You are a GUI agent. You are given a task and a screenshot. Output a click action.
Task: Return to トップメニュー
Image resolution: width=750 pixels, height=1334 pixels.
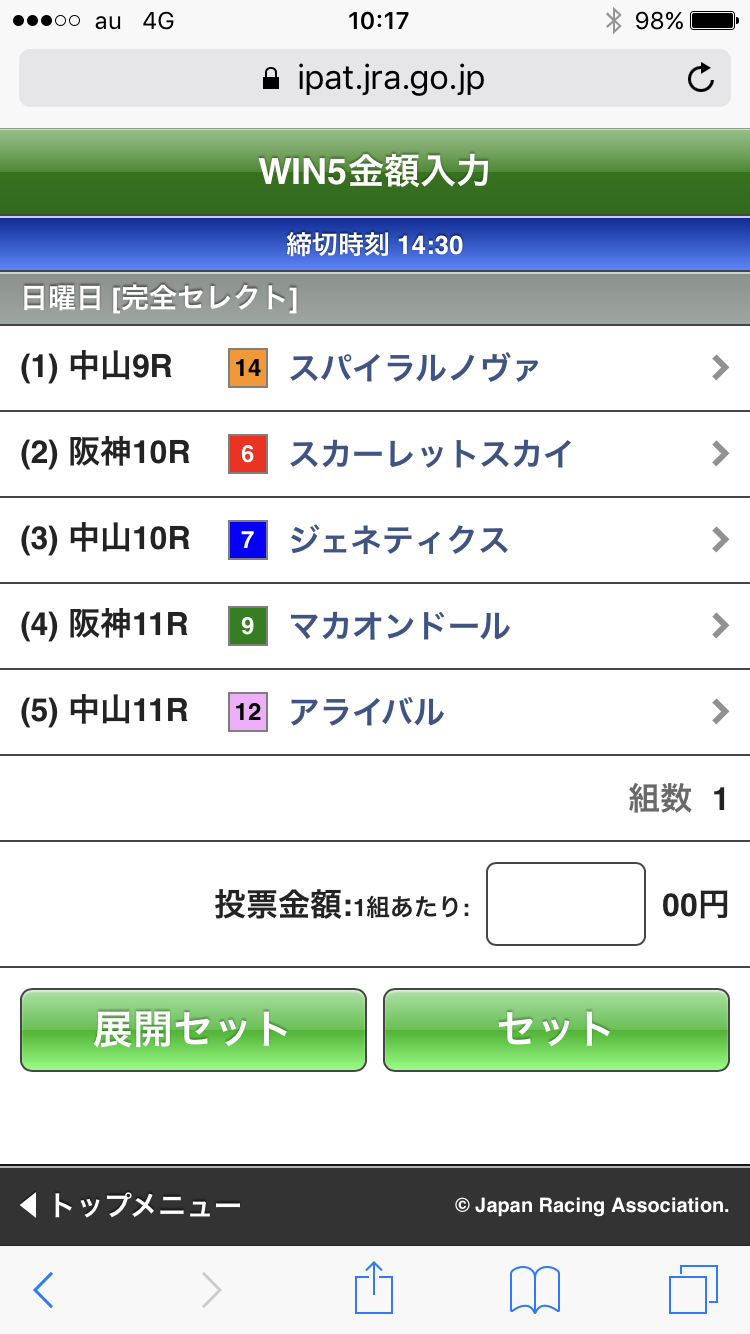[x=130, y=1205]
